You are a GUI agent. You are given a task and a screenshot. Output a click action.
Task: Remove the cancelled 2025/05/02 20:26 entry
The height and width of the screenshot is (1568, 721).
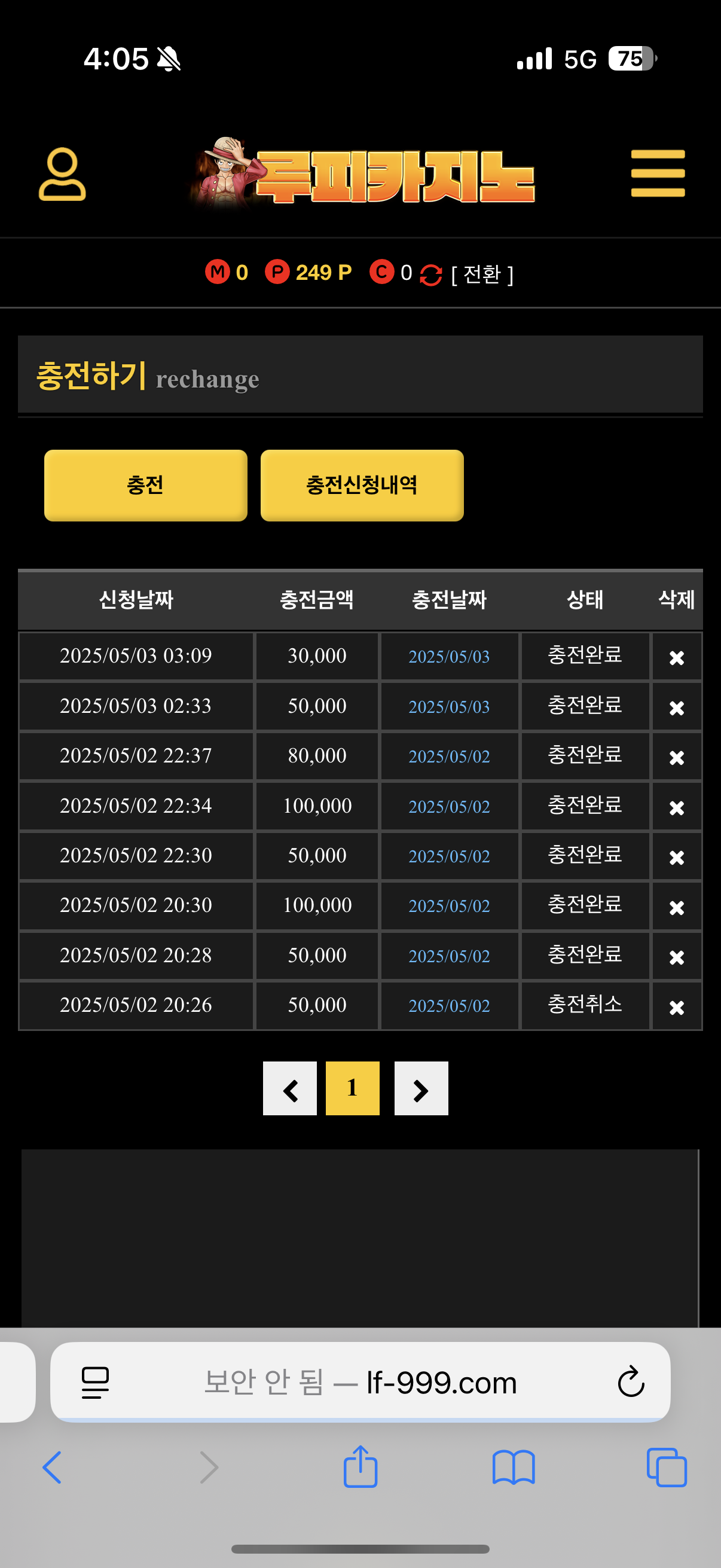(x=677, y=1007)
